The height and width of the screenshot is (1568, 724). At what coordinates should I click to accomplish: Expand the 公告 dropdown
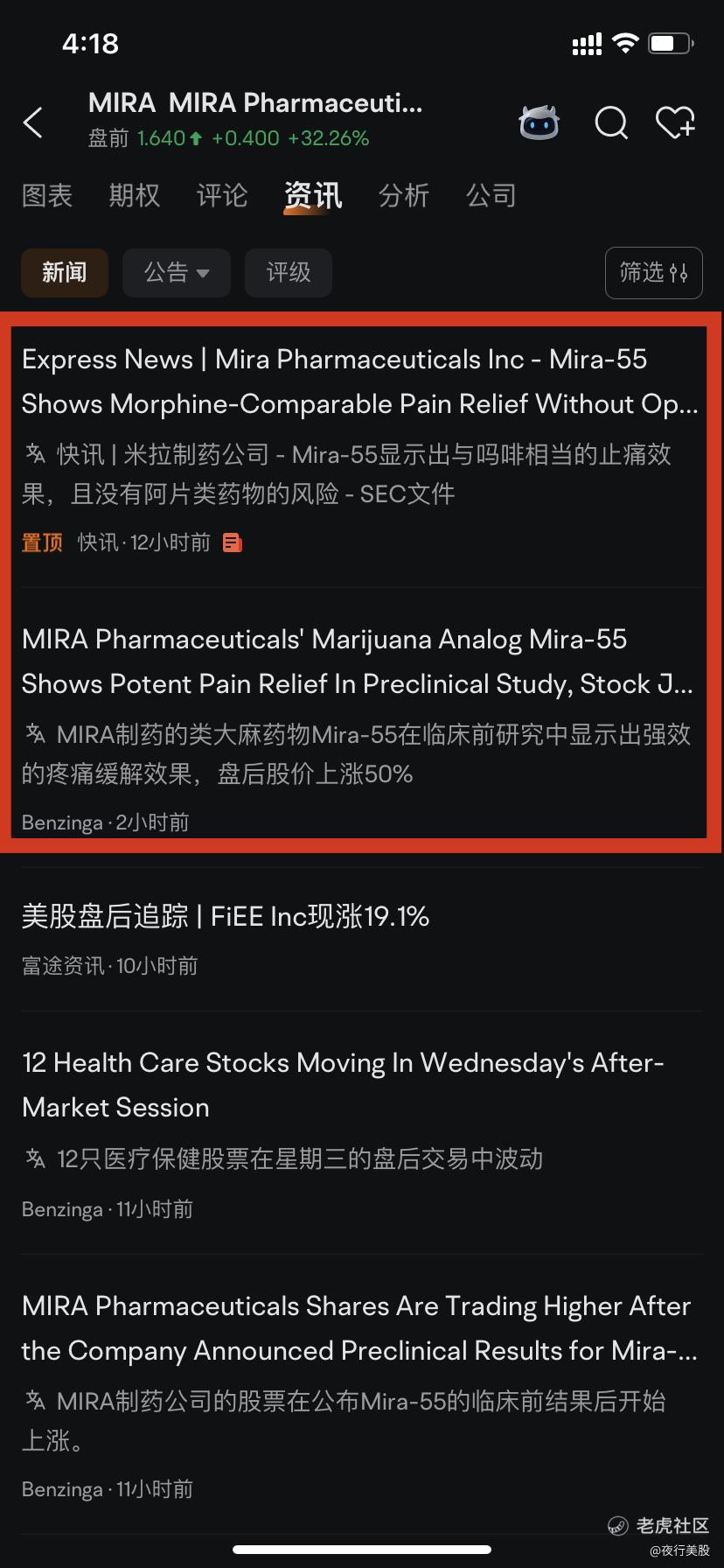[x=177, y=273]
